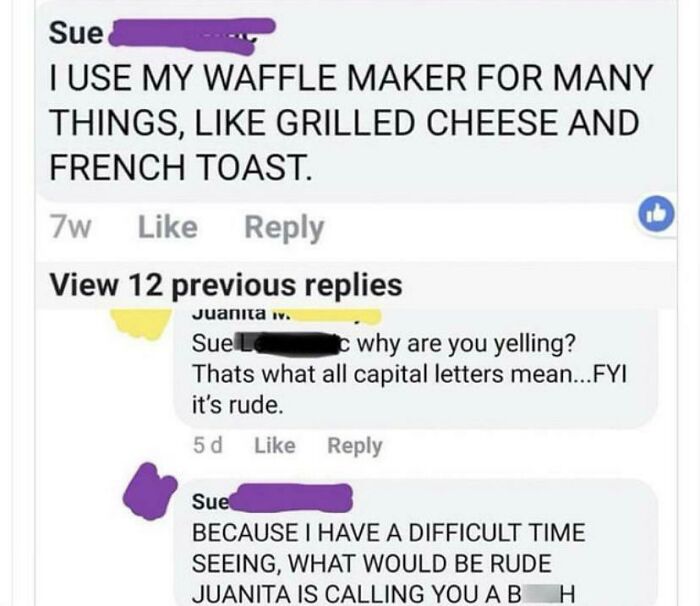View 12 previous replies
Screen dimensions: 700x606
(x=226, y=285)
